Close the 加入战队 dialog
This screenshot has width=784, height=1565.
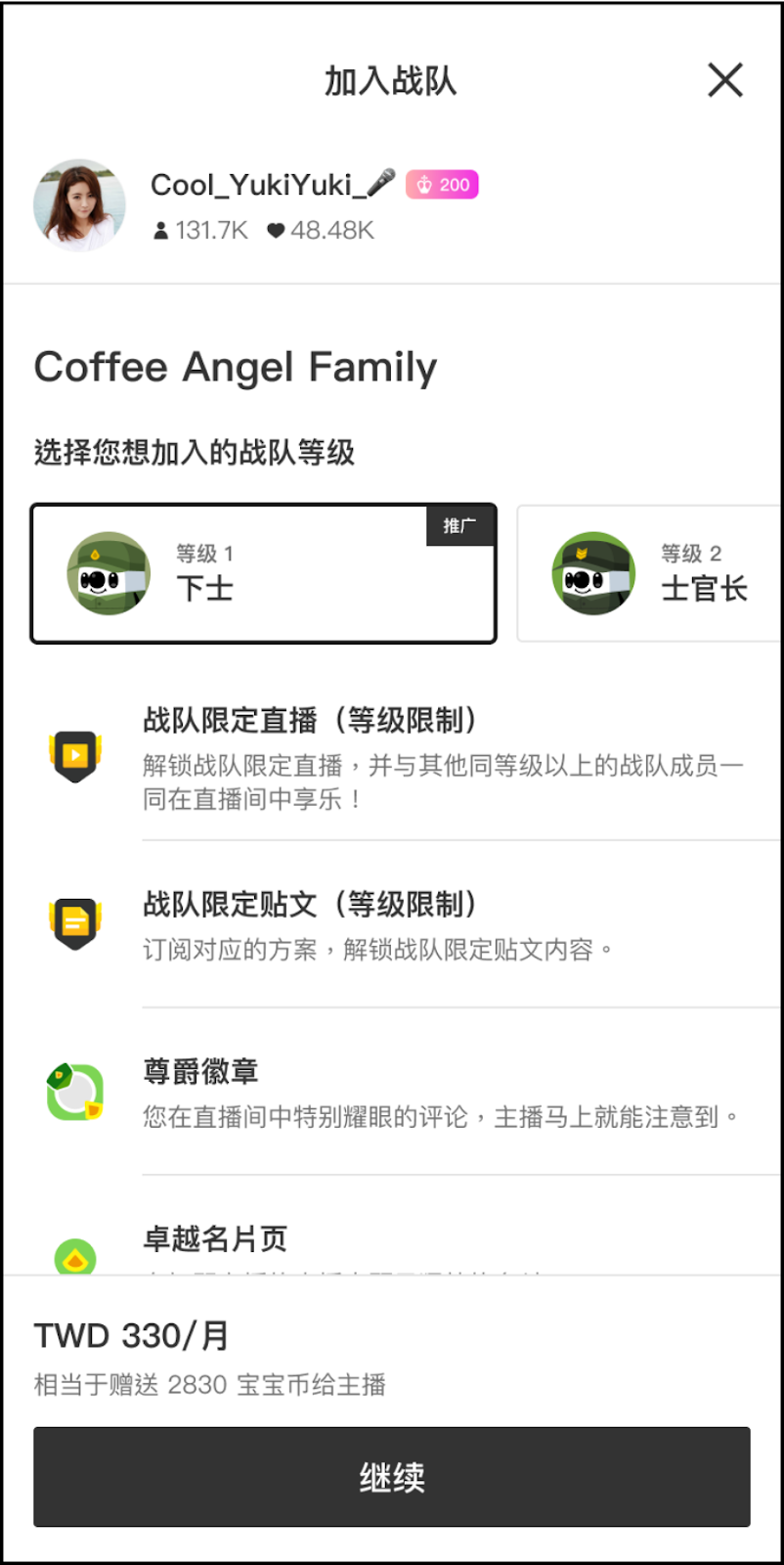coord(725,80)
